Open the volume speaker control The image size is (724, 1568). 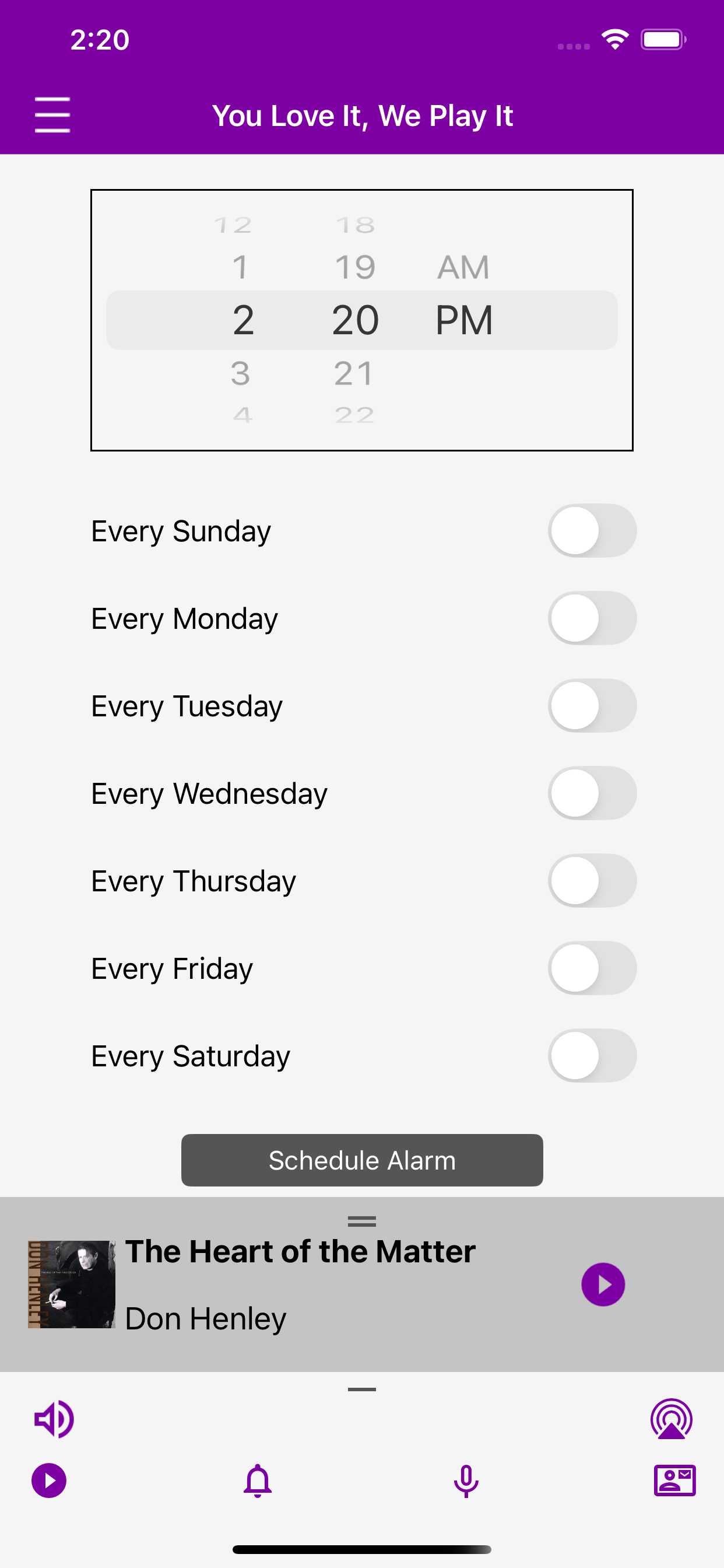click(54, 1419)
